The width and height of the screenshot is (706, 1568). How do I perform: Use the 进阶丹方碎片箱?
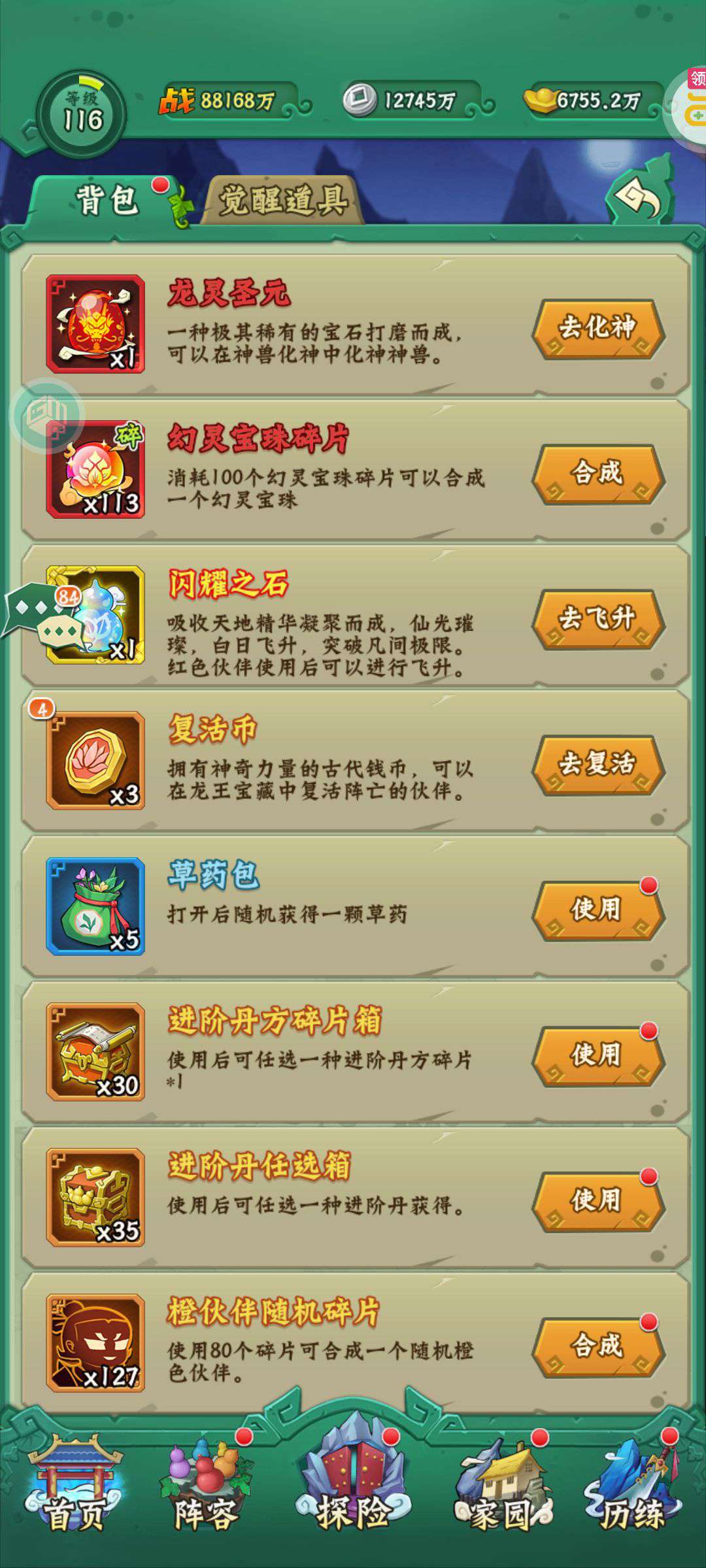click(598, 1056)
